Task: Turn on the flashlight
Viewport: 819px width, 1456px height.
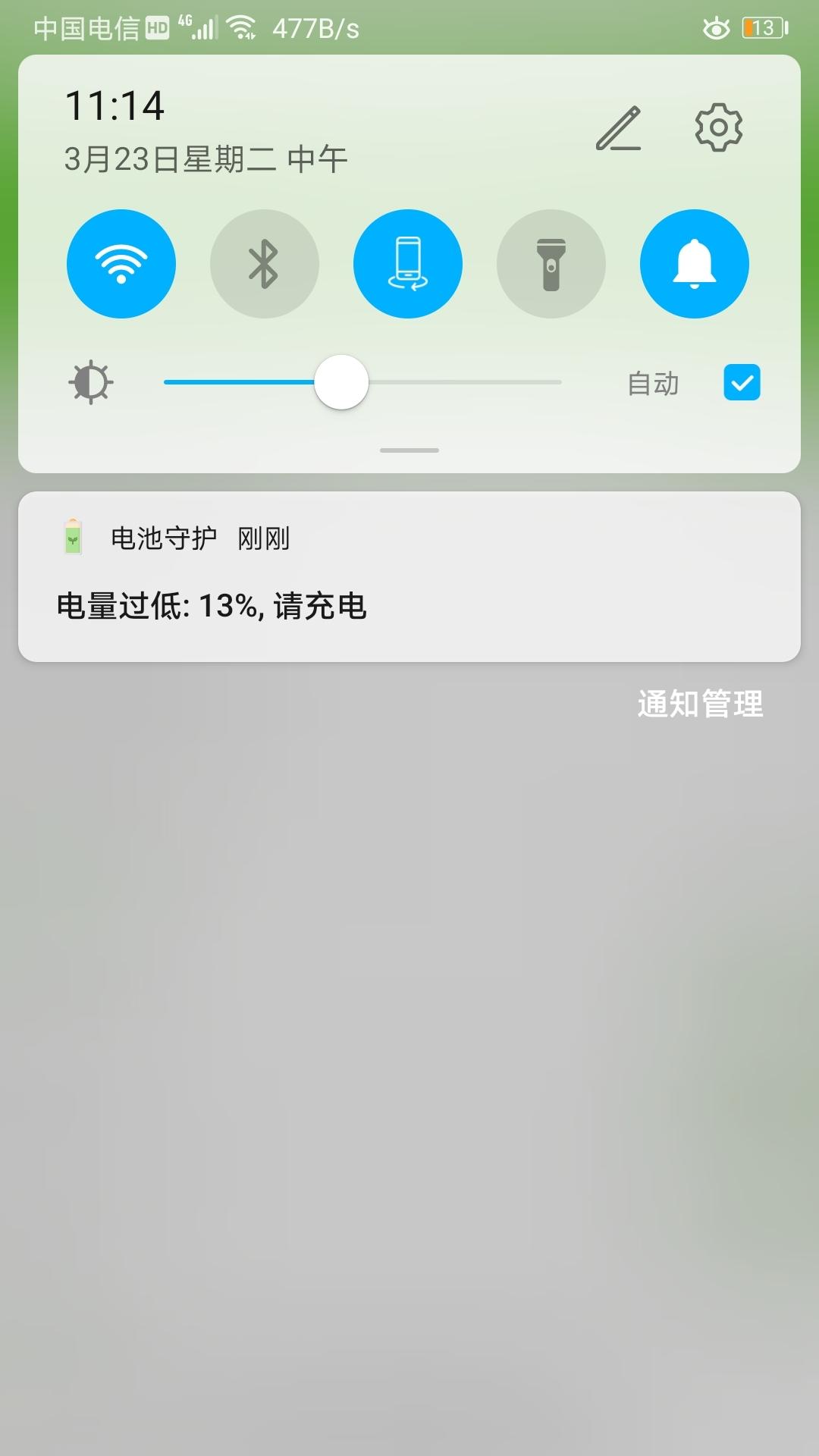Action: click(x=551, y=263)
